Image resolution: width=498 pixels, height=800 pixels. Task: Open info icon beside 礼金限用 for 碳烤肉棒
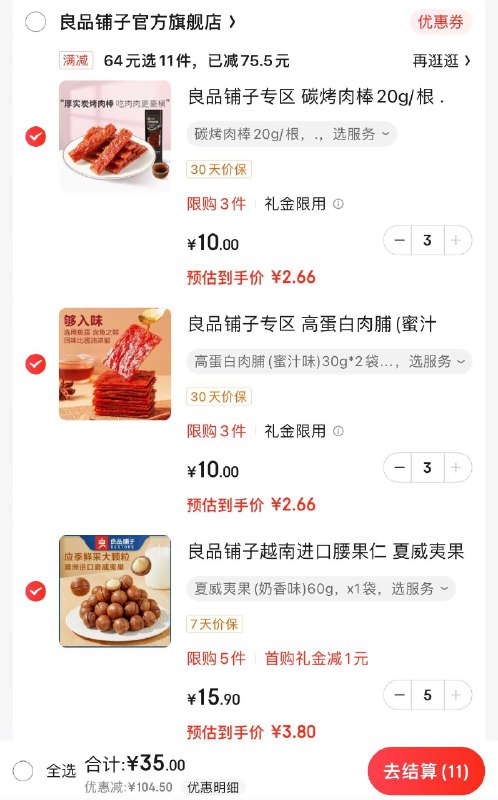338,204
